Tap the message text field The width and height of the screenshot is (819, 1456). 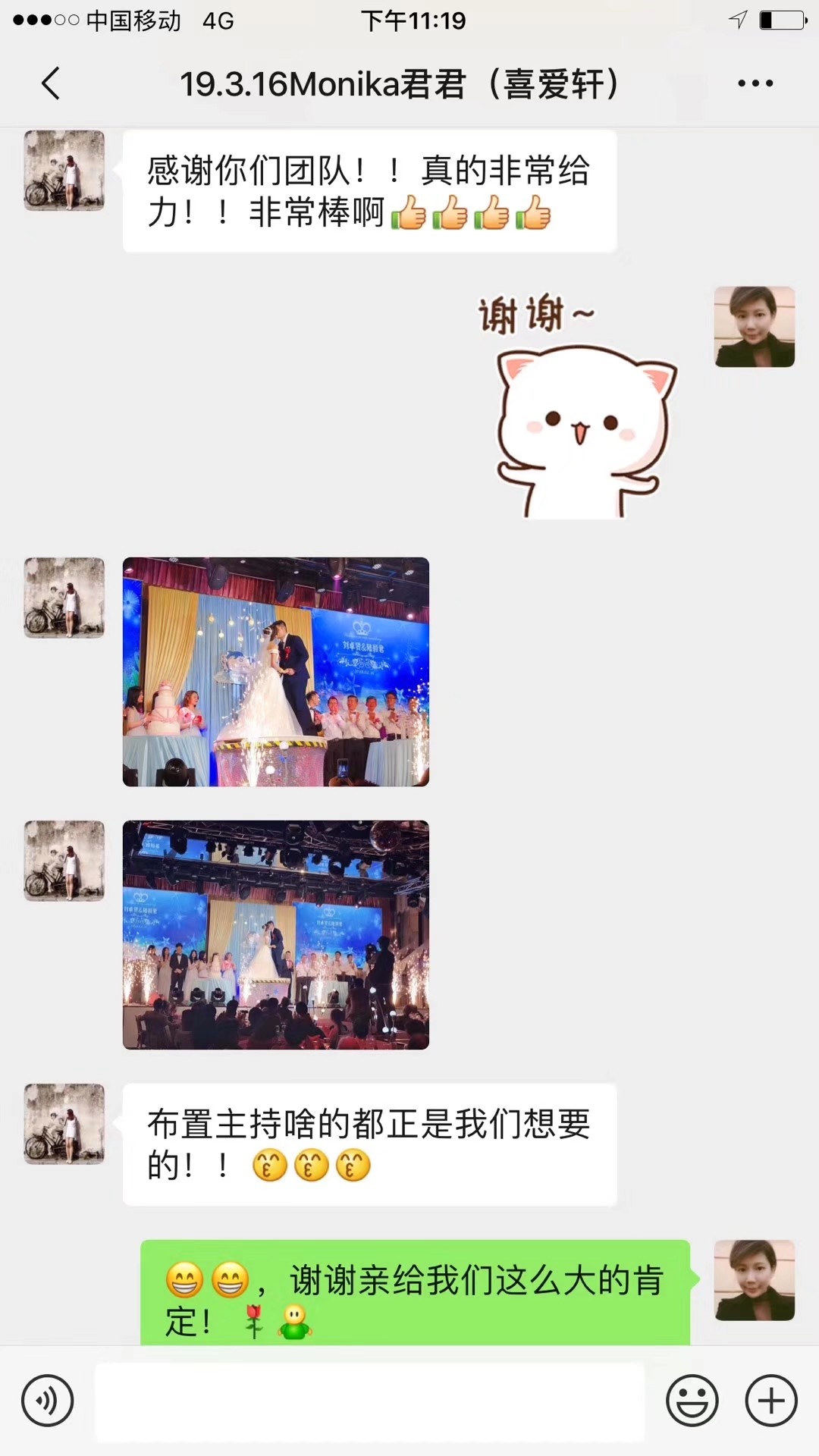pos(369,1401)
